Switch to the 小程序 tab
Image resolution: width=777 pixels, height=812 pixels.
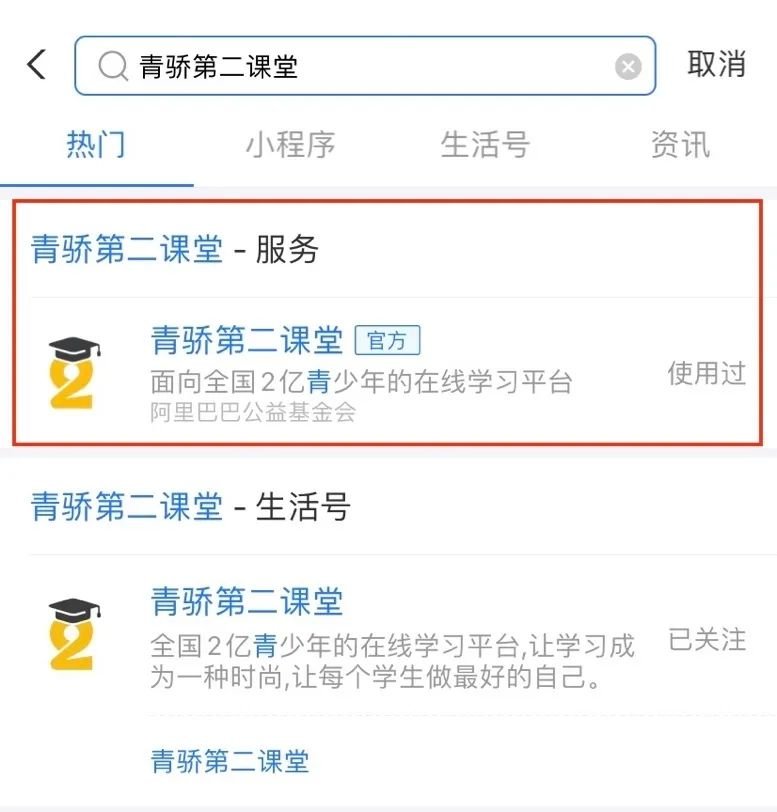[x=290, y=145]
